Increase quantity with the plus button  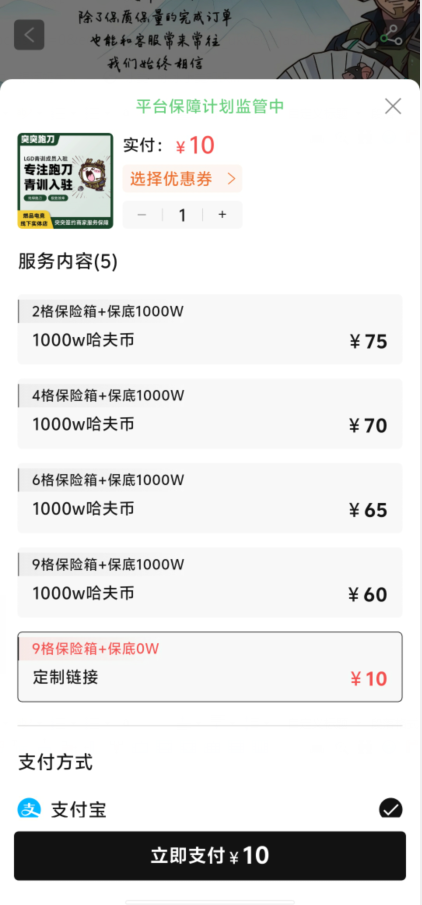click(x=222, y=215)
